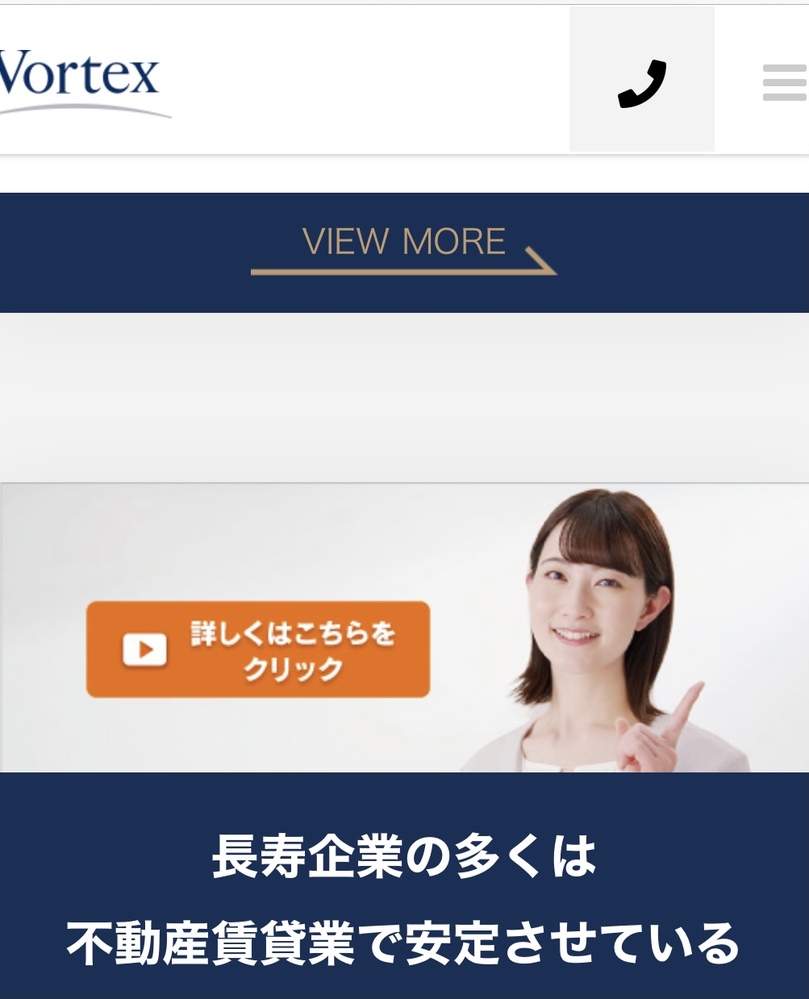Open the Vortex logo homepage
This screenshot has height=999, width=809.
coord(82,80)
